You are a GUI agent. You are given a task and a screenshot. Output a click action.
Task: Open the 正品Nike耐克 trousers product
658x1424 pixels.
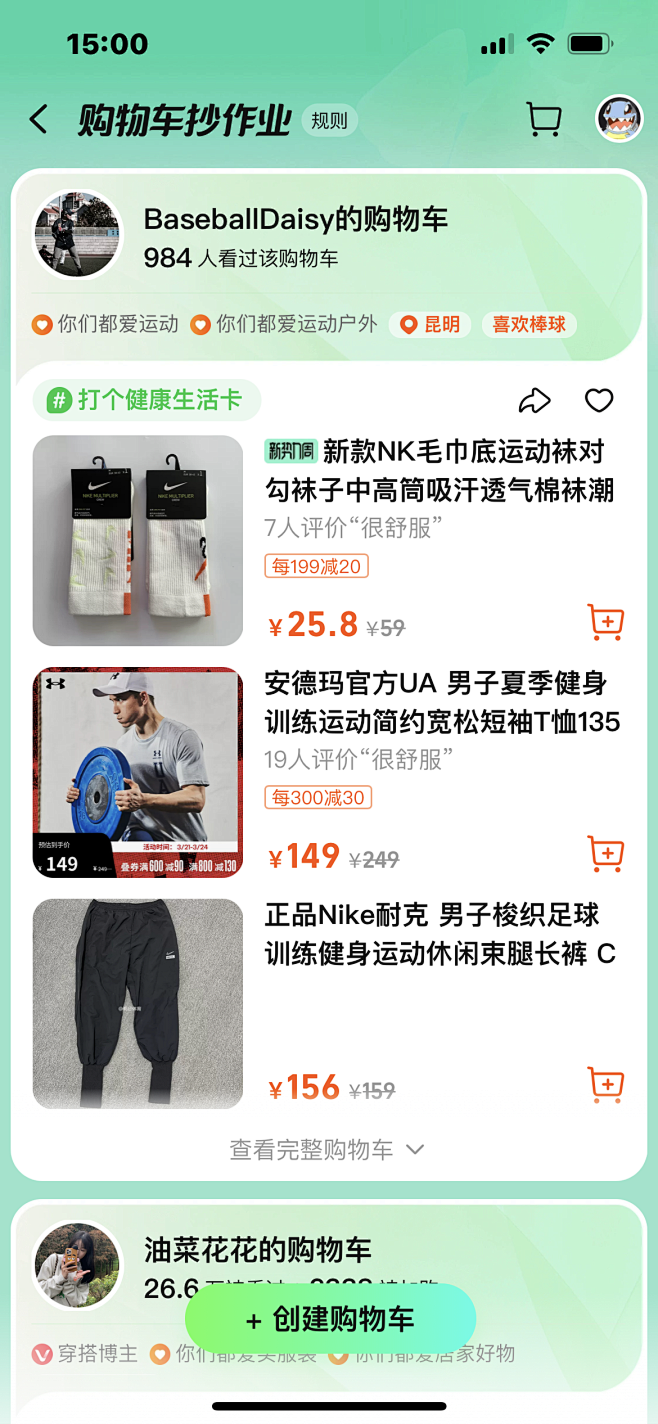point(440,934)
